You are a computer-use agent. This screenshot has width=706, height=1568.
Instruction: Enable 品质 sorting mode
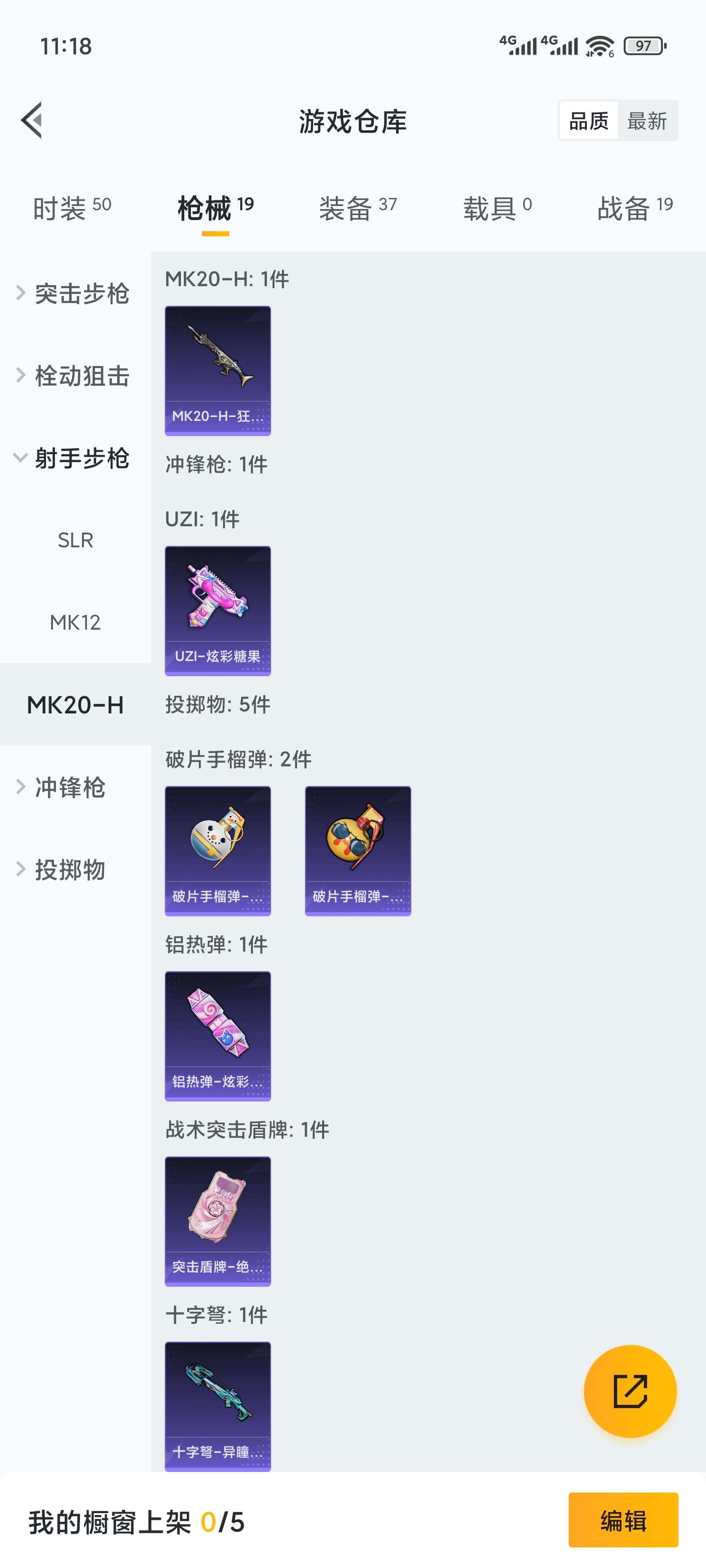pos(588,121)
